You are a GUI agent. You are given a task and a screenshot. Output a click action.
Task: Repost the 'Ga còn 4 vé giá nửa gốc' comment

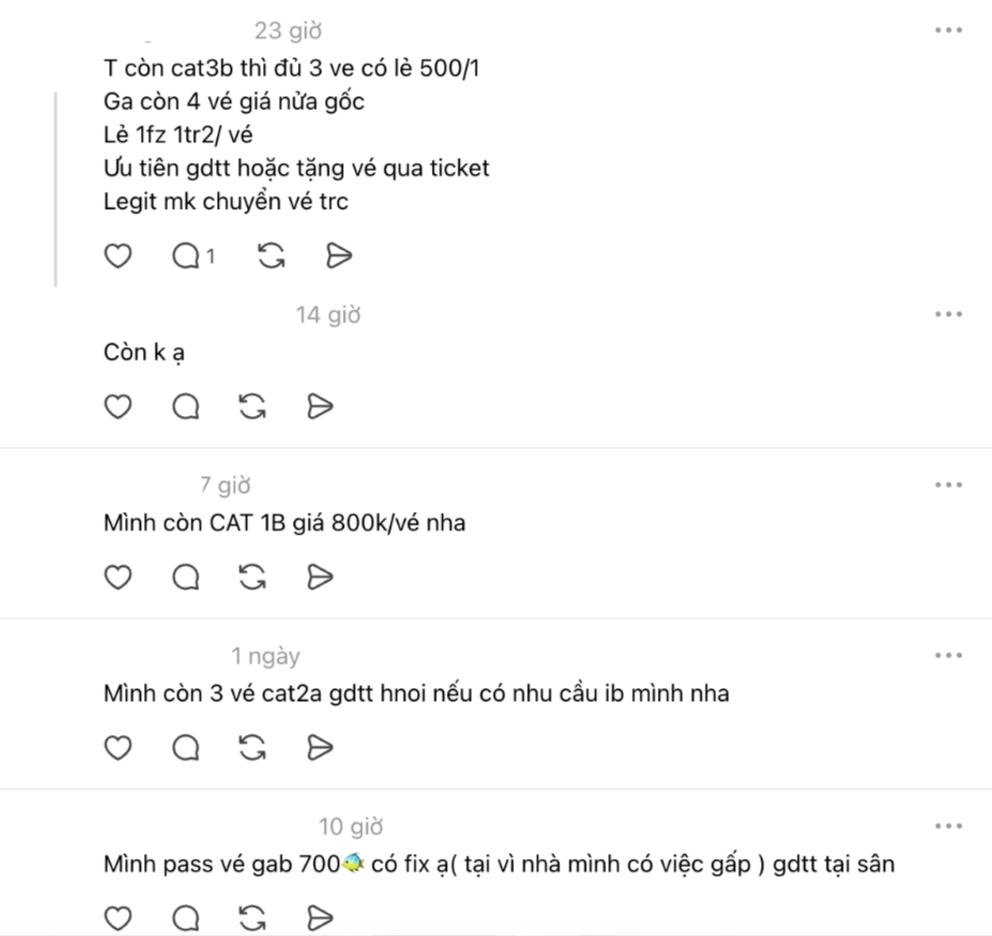270,256
